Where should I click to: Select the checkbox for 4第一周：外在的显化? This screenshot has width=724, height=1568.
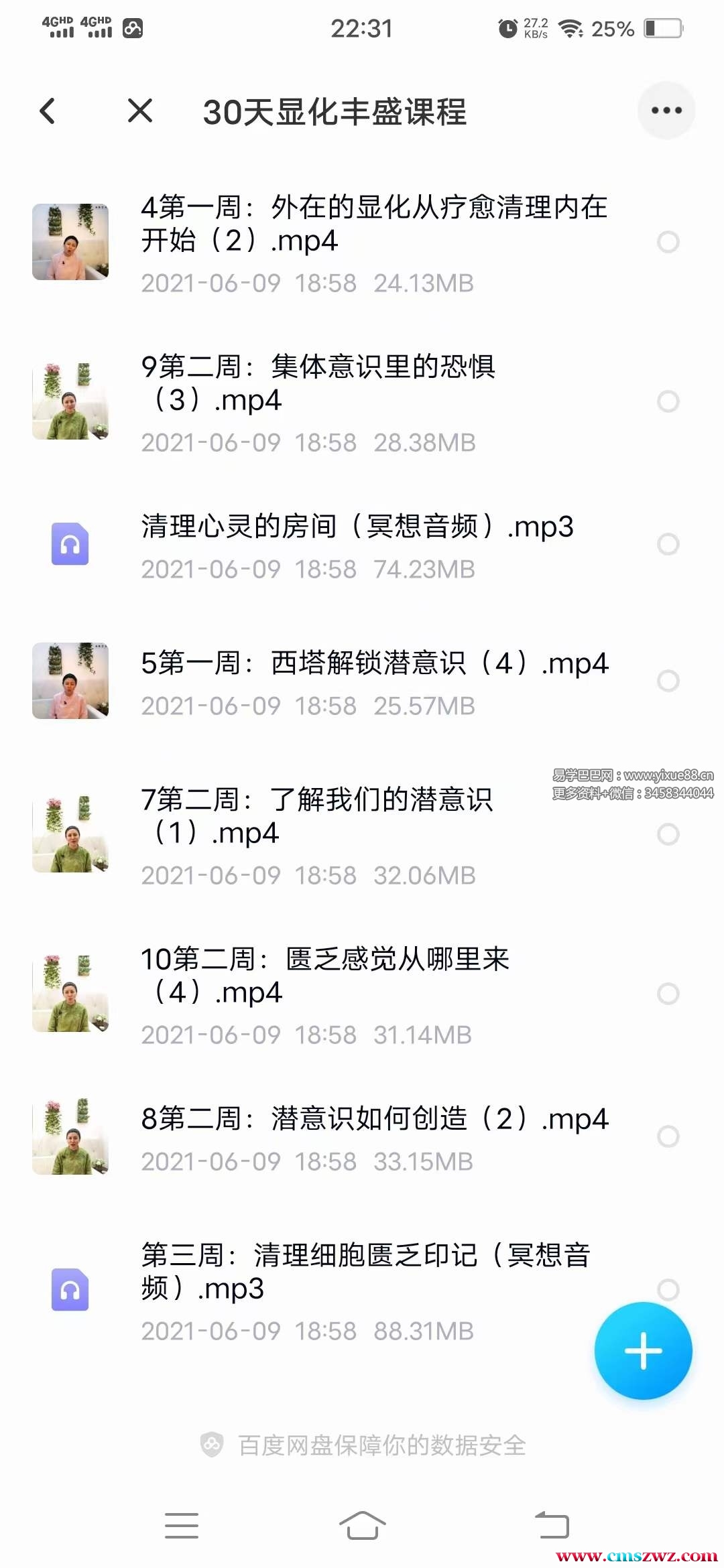(x=668, y=242)
